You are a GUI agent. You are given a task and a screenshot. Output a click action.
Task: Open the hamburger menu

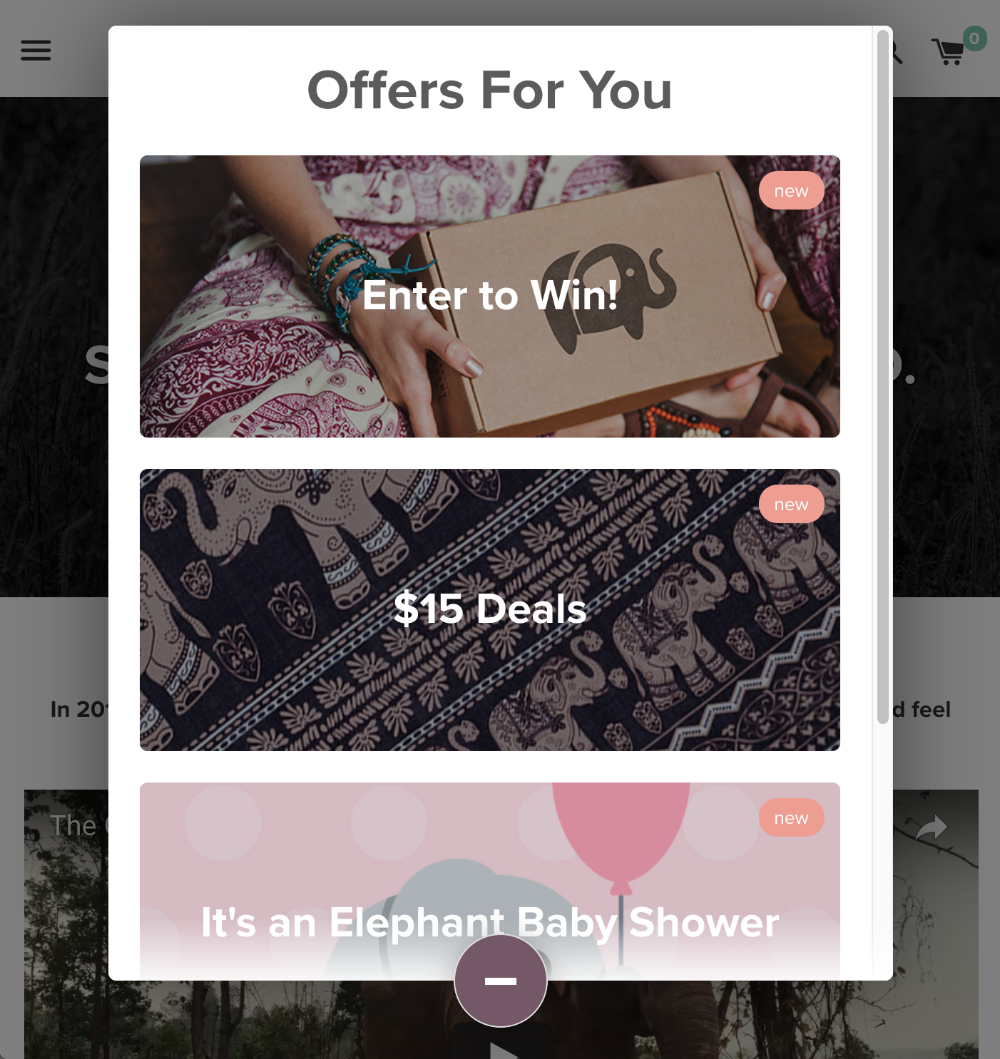(x=36, y=50)
